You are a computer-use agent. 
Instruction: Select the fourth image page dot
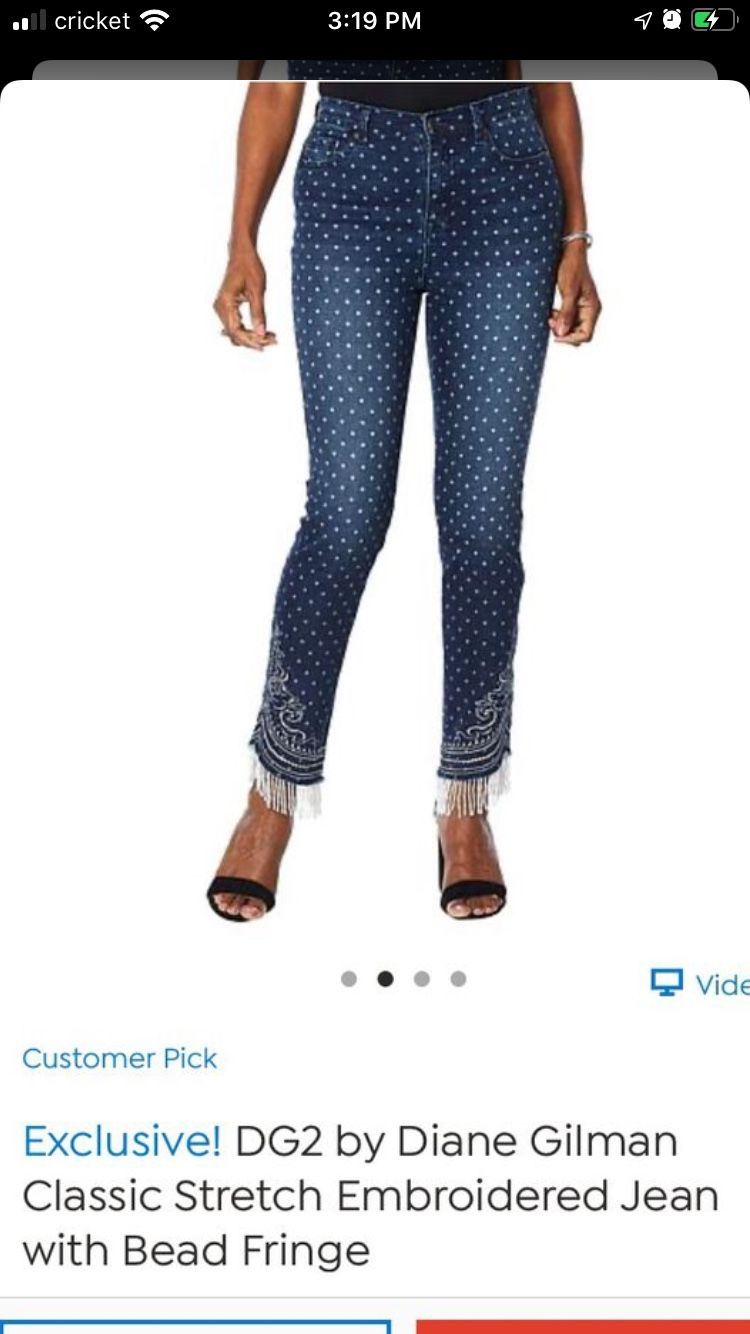458,979
